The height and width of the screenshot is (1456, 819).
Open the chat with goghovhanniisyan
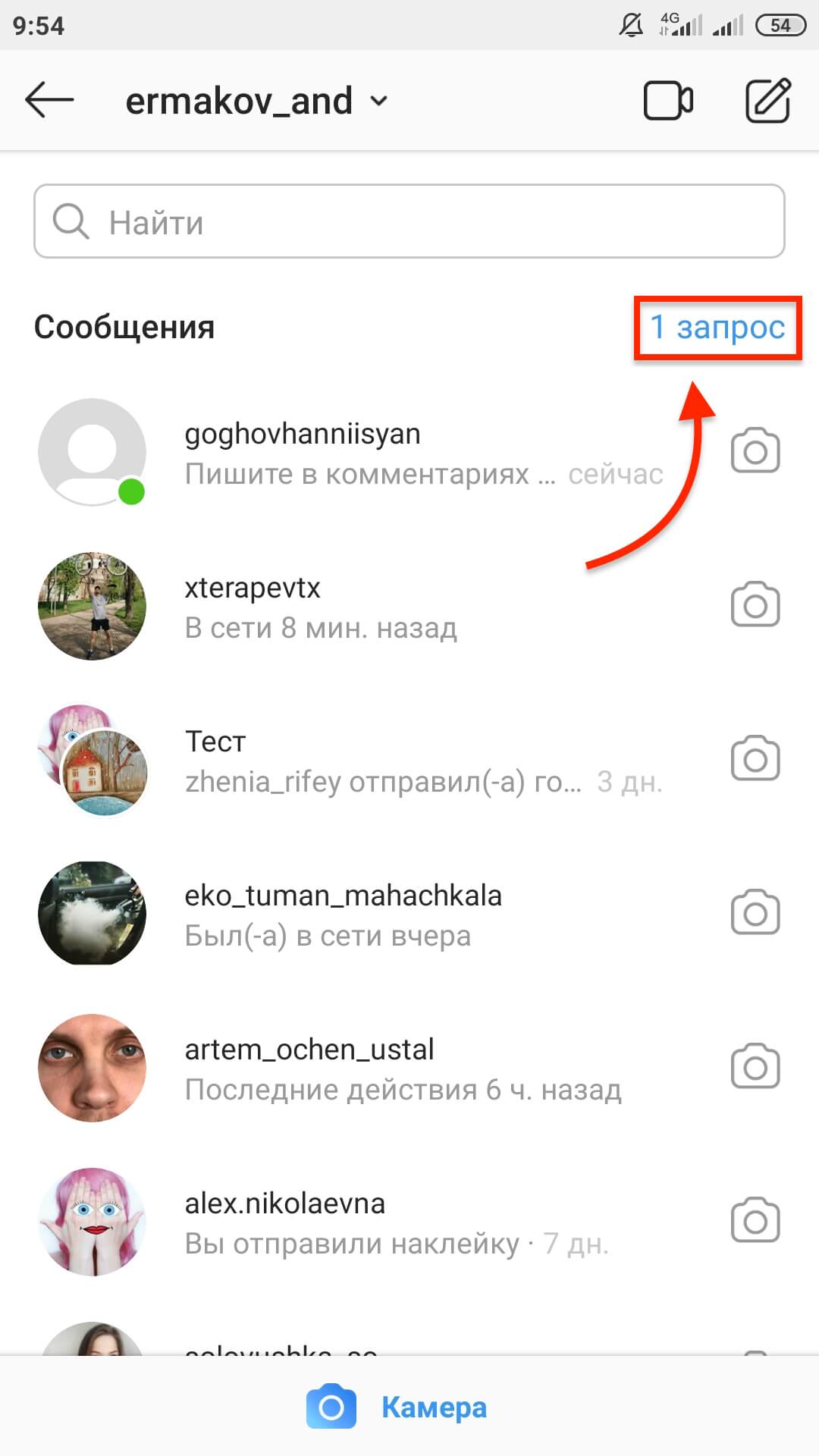coord(379,453)
